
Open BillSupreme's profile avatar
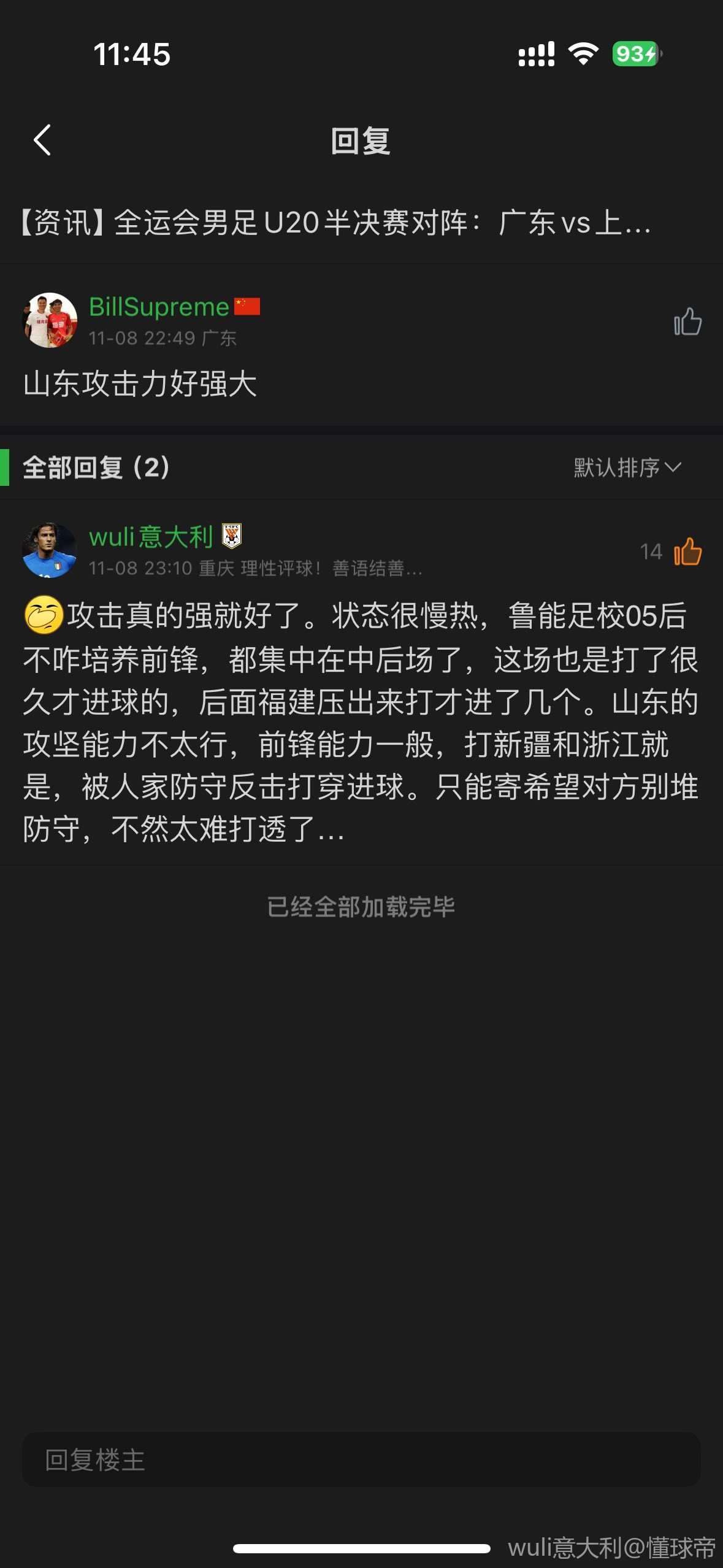50,320
